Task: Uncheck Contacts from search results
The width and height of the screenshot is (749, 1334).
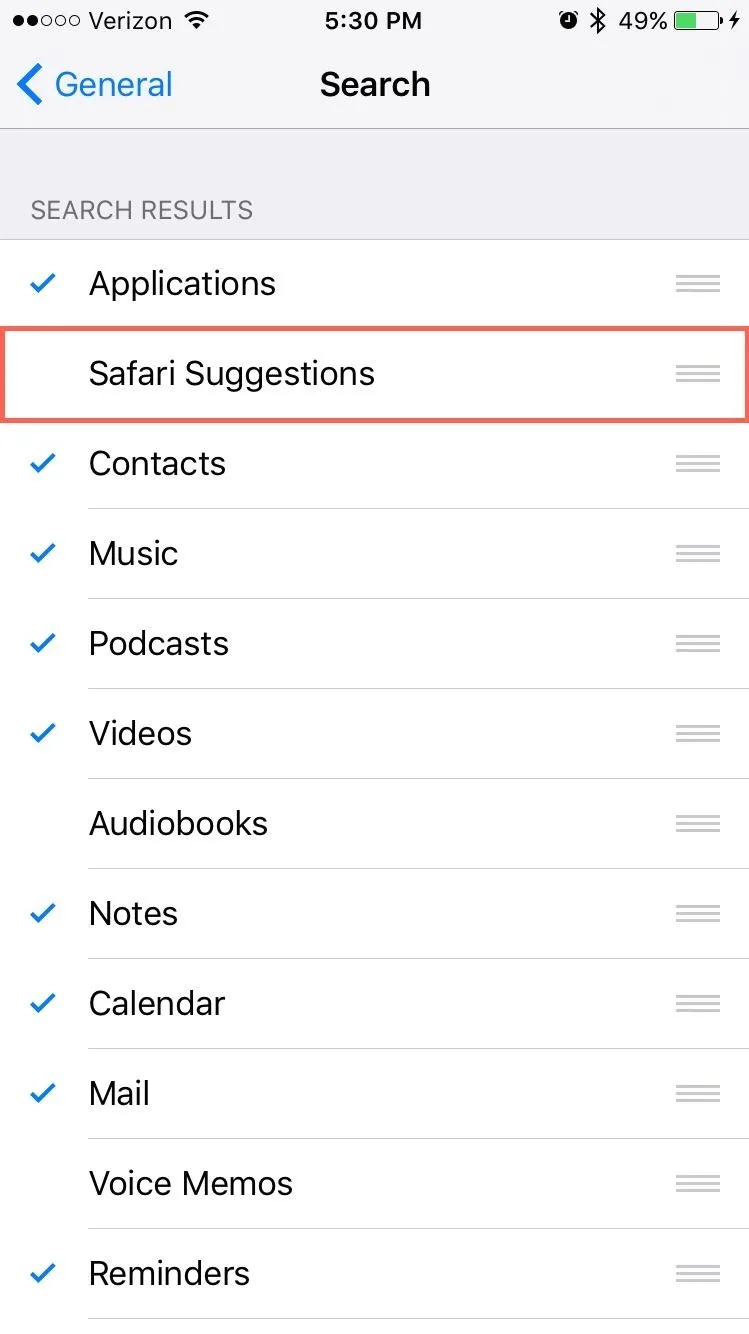Action: tap(374, 464)
